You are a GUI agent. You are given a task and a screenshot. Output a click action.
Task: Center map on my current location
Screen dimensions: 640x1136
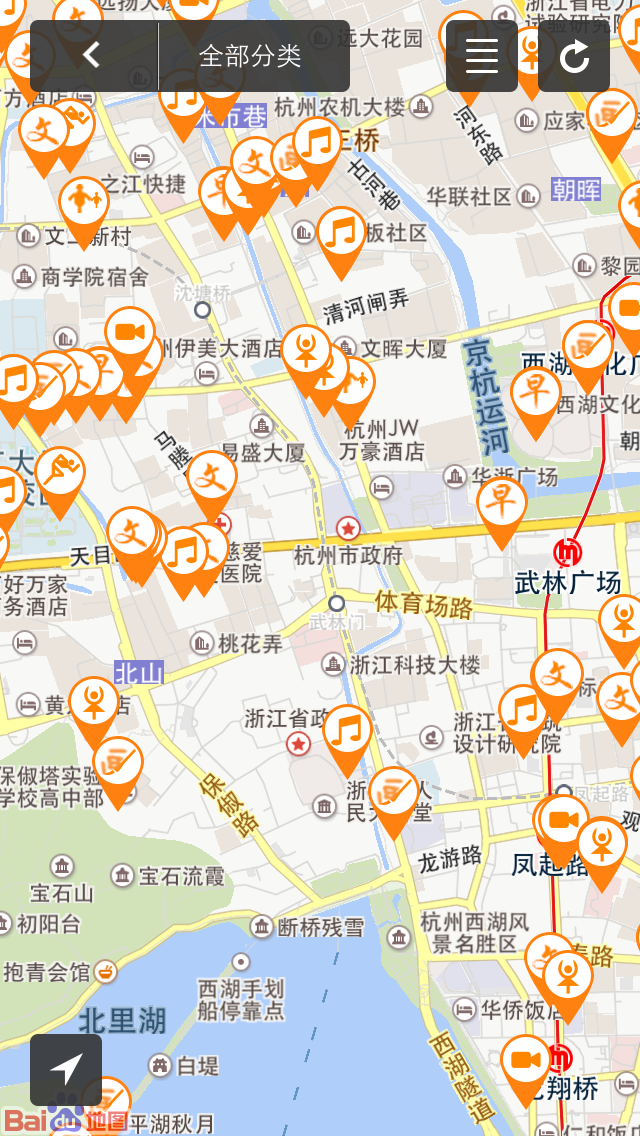coord(66,1070)
